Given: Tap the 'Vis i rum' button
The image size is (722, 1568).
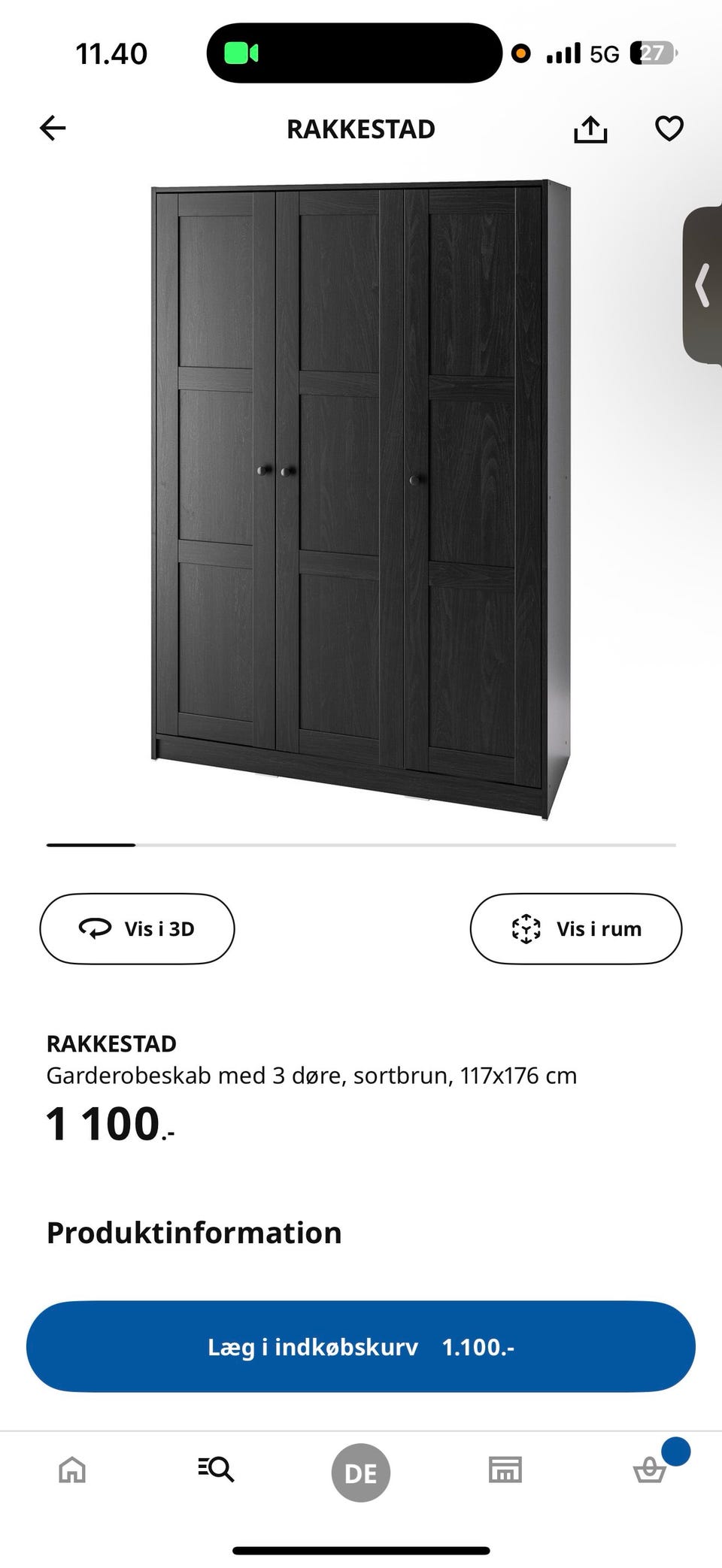Looking at the screenshot, I should pos(576,929).
